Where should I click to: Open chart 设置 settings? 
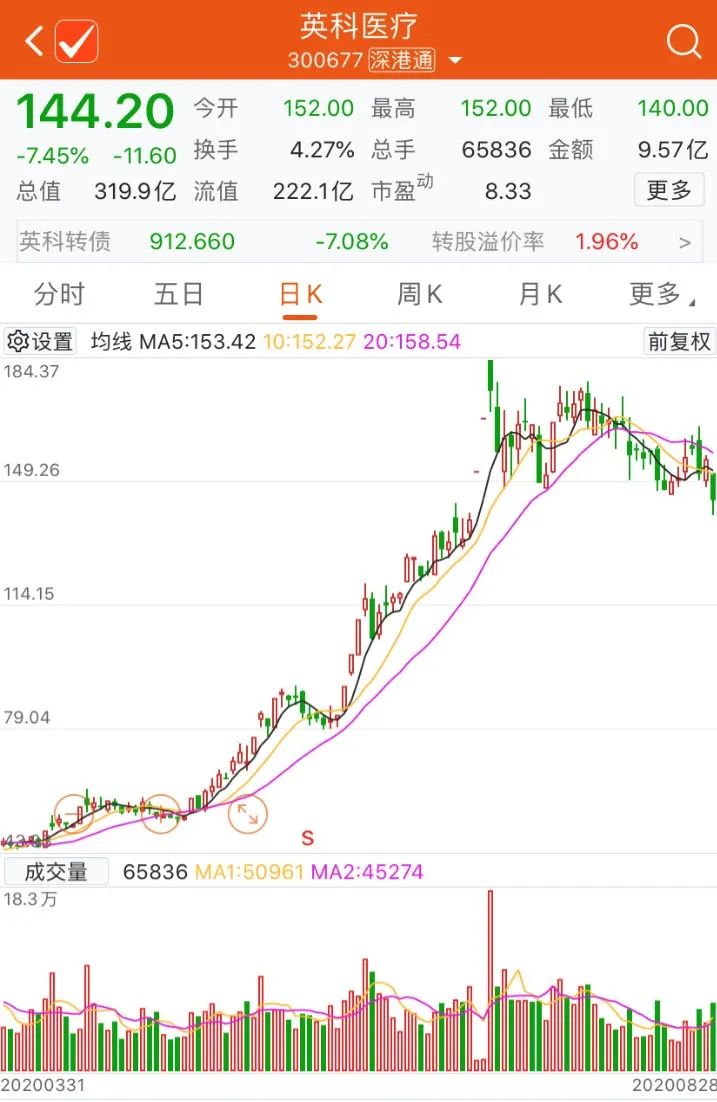click(x=41, y=341)
